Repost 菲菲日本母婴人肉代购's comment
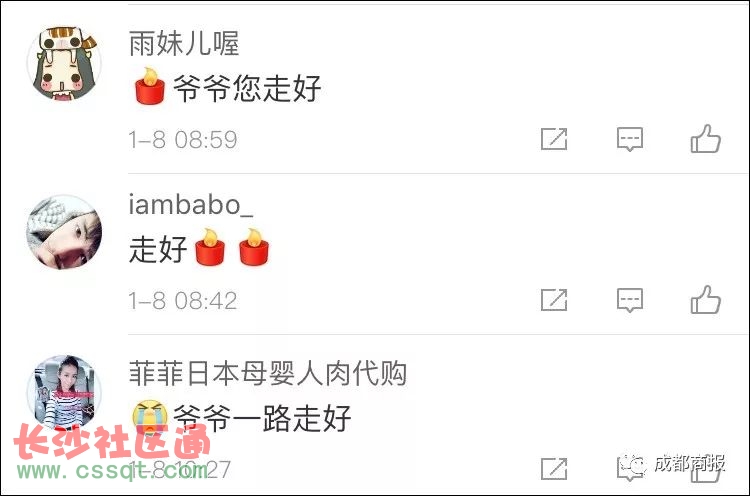This screenshot has width=750, height=496. (554, 468)
